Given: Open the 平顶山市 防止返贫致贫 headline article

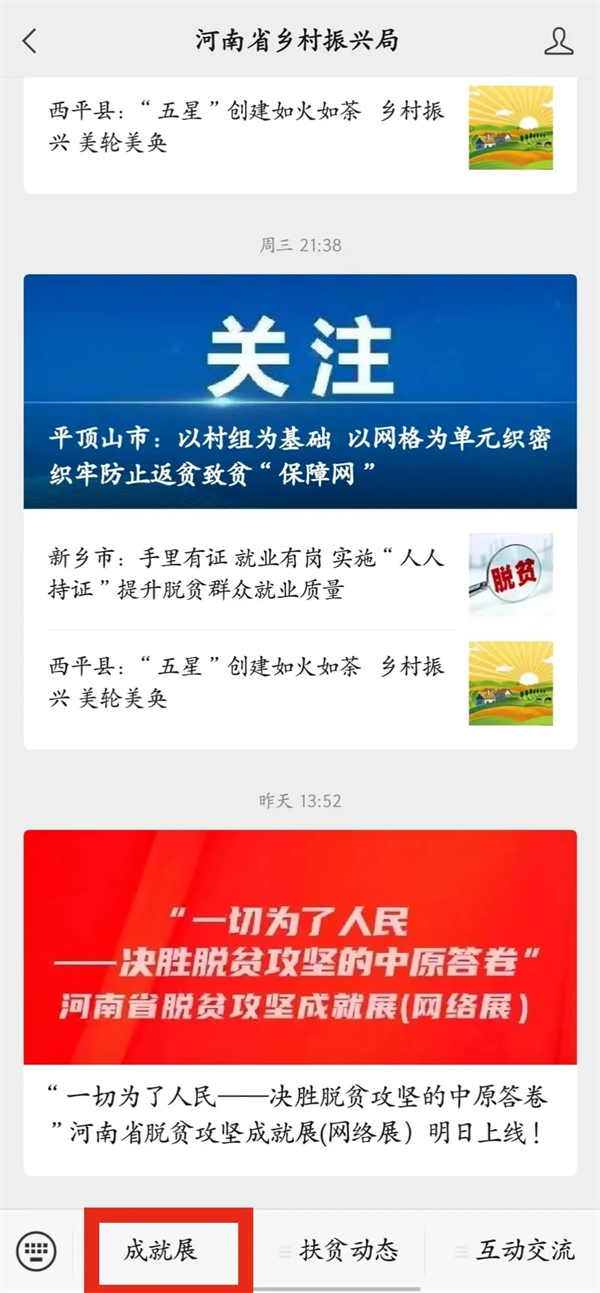Looking at the screenshot, I should tap(300, 391).
